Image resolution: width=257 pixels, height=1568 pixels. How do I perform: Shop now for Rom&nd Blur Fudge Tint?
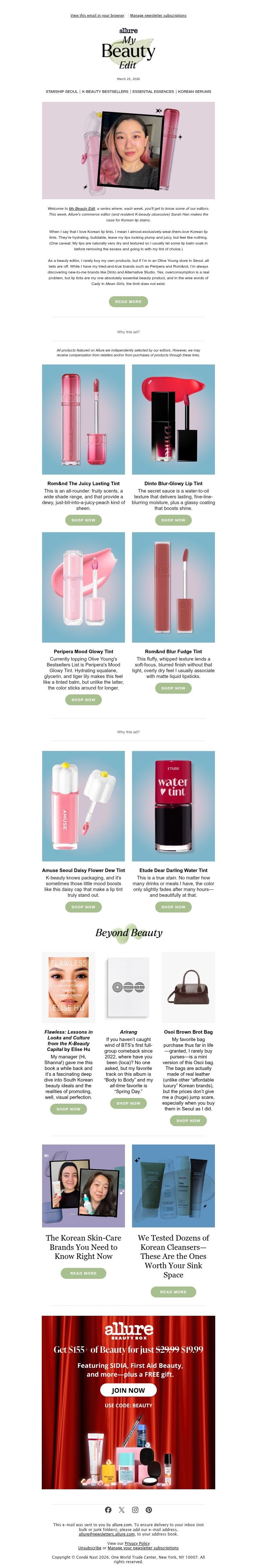pos(173,688)
